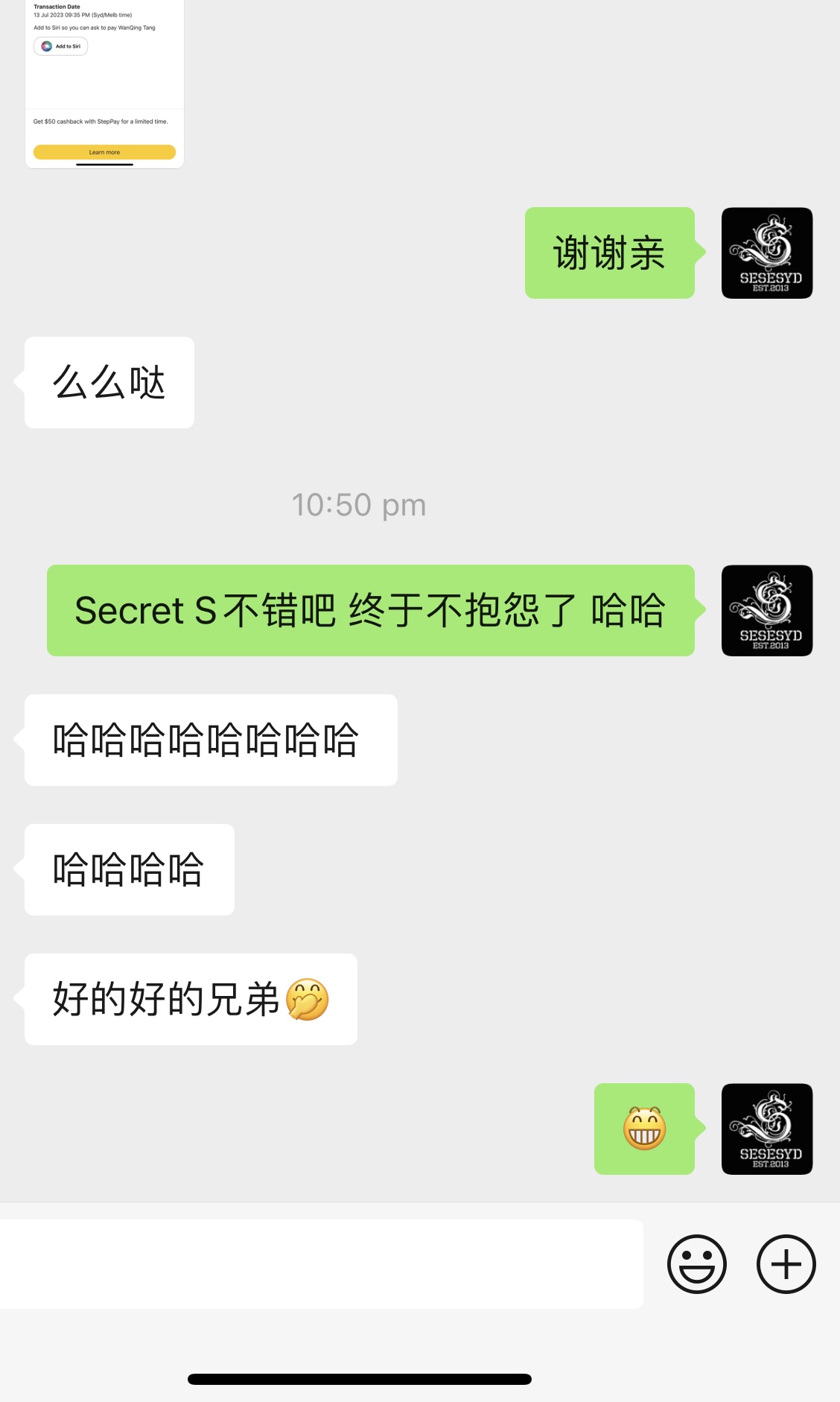The image size is (840, 1402).
Task: Open the emoji sticker picker
Action: coord(696,1263)
